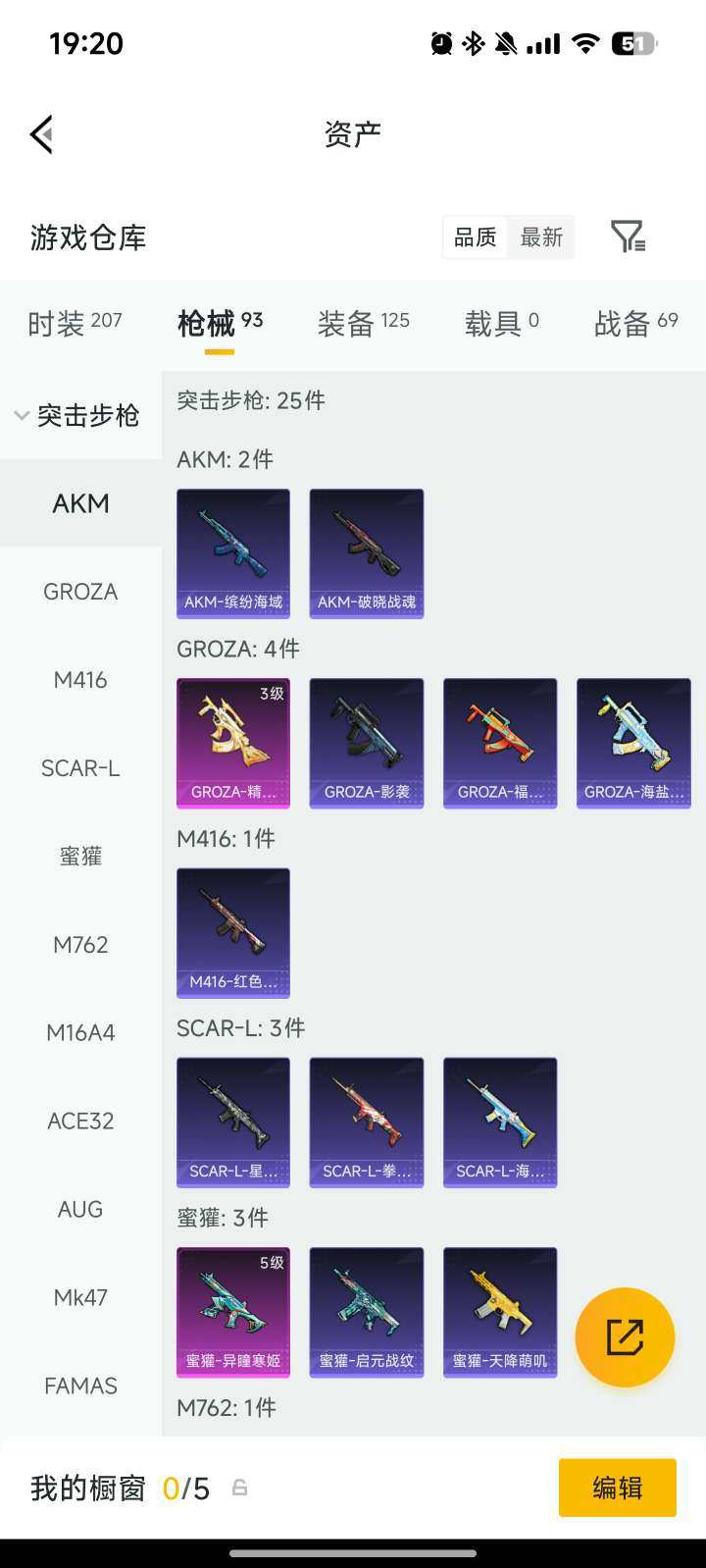Collapse the 突击步枪 category
The width and height of the screenshot is (706, 1568).
76,416
